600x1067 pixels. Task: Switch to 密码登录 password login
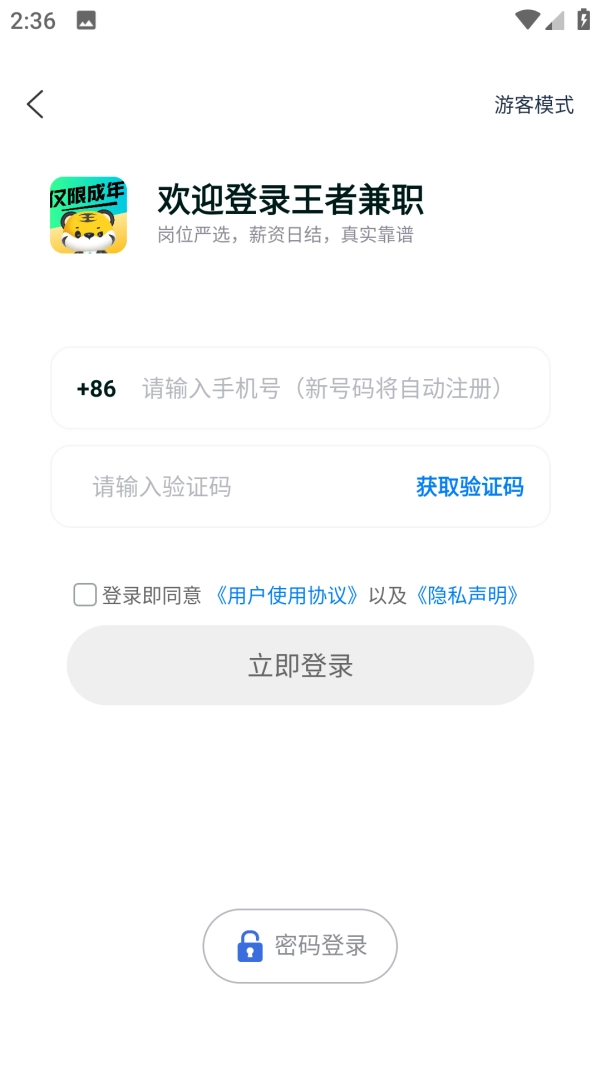(300, 946)
